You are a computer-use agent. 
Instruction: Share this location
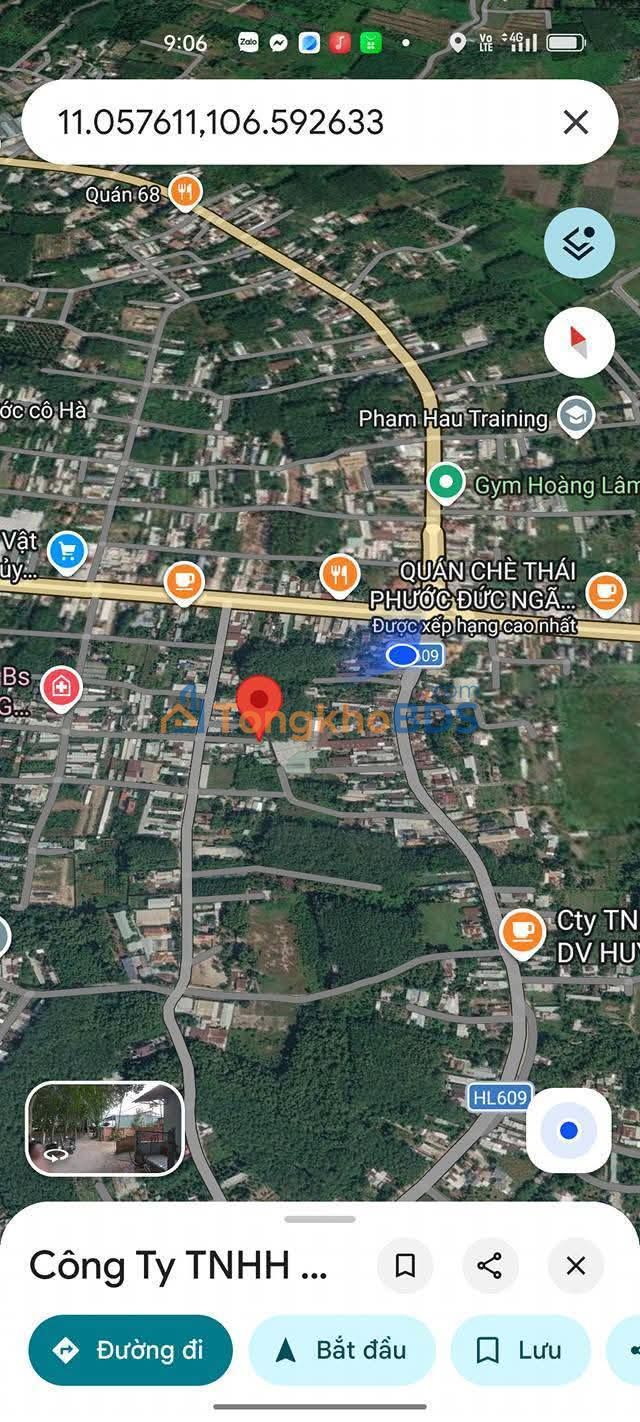click(490, 1266)
